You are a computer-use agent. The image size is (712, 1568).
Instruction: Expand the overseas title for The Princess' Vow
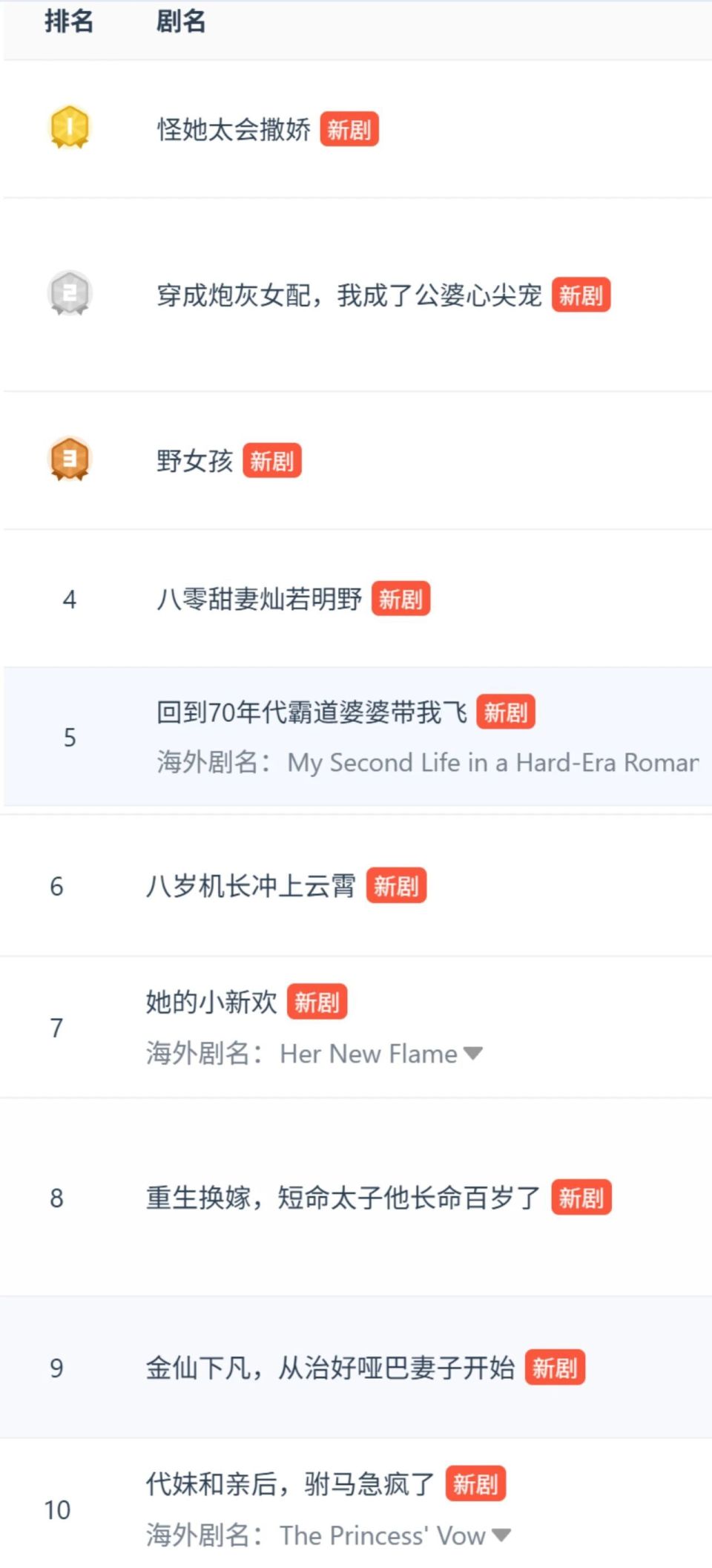(x=501, y=1535)
